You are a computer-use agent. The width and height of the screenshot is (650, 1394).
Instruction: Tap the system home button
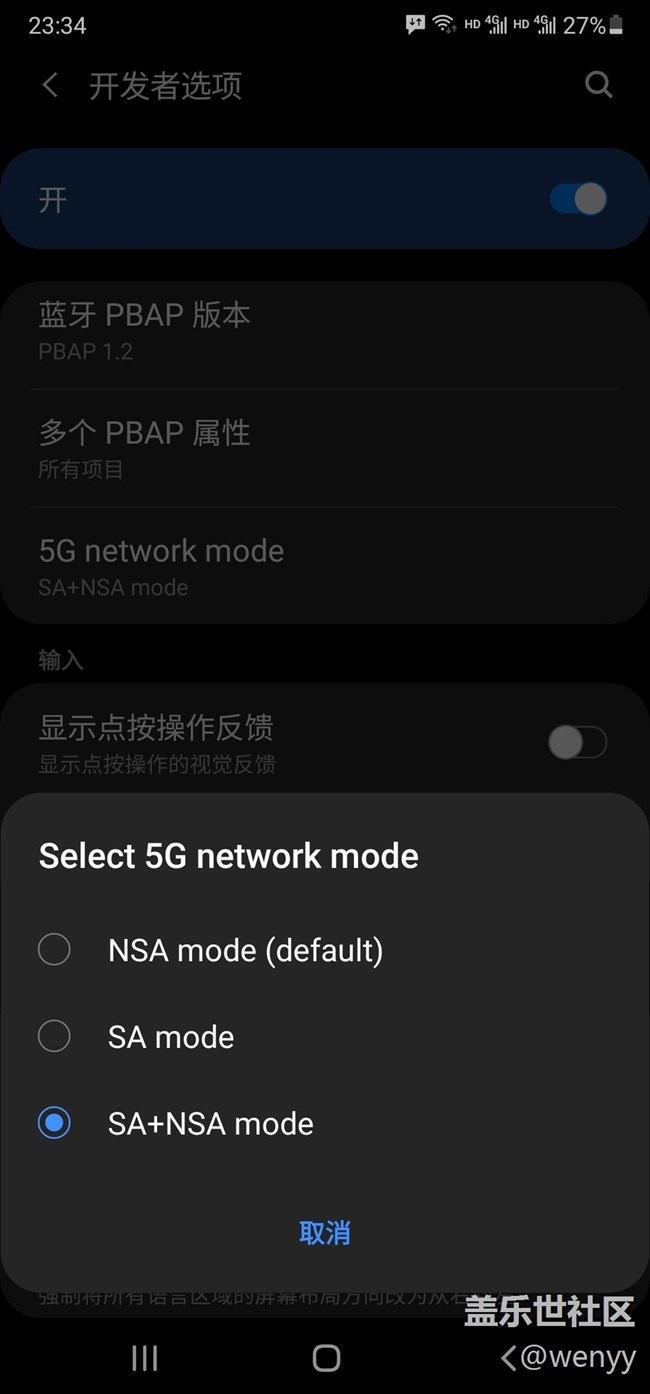(326, 1357)
